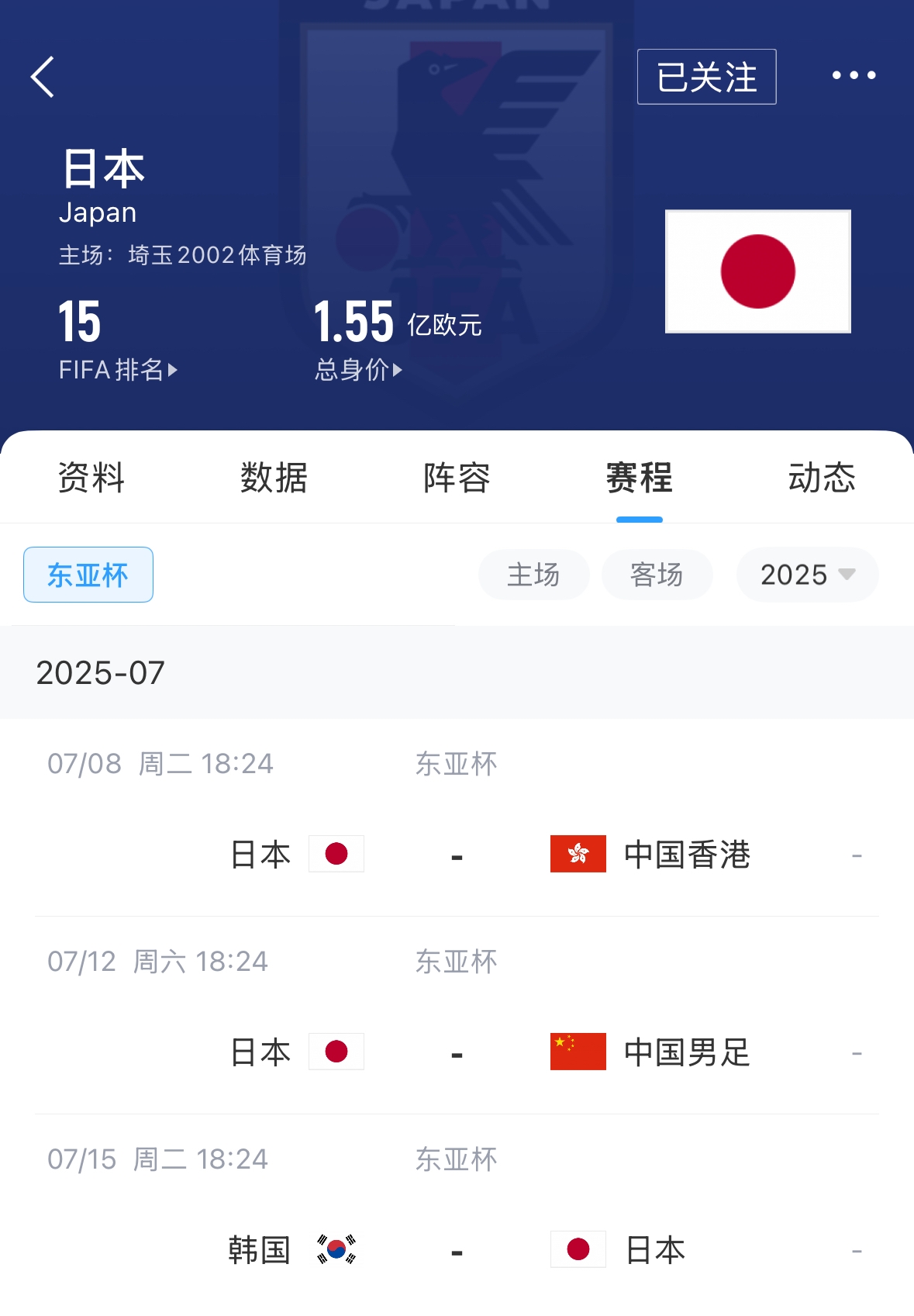This screenshot has height=1316, width=914.
Task: Open the 数据 statistics section
Action: point(274,478)
